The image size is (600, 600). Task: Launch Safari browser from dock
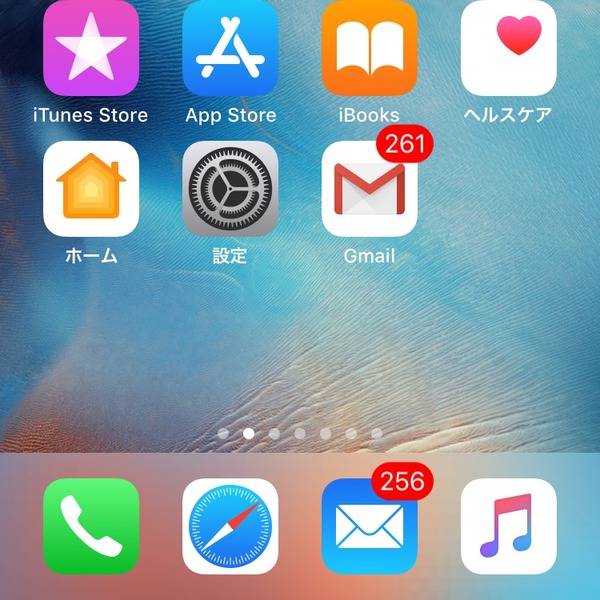(230, 526)
